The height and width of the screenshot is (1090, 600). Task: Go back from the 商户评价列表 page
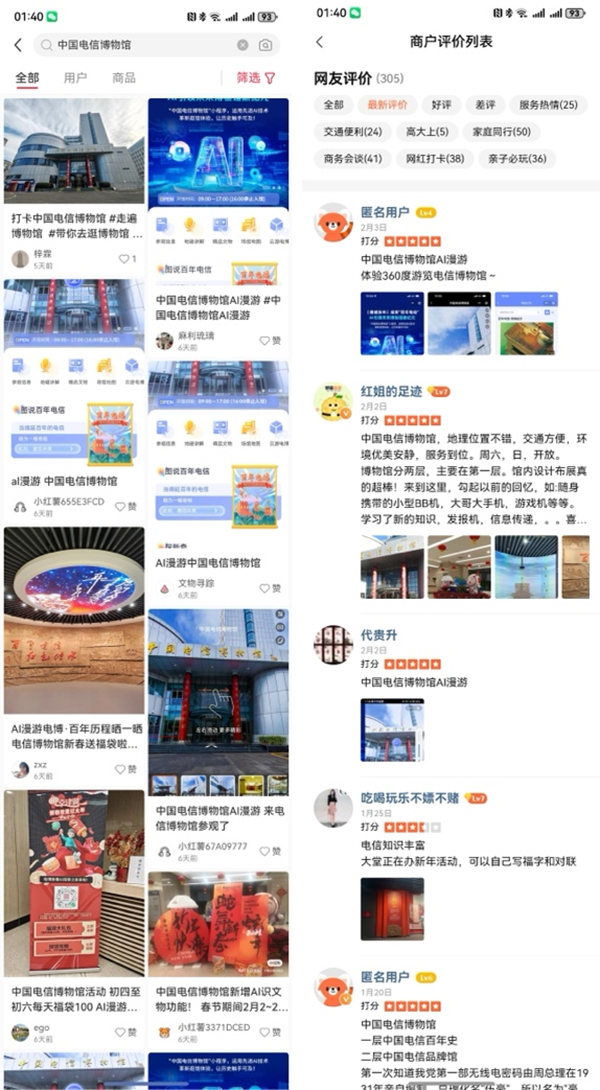click(x=319, y=42)
